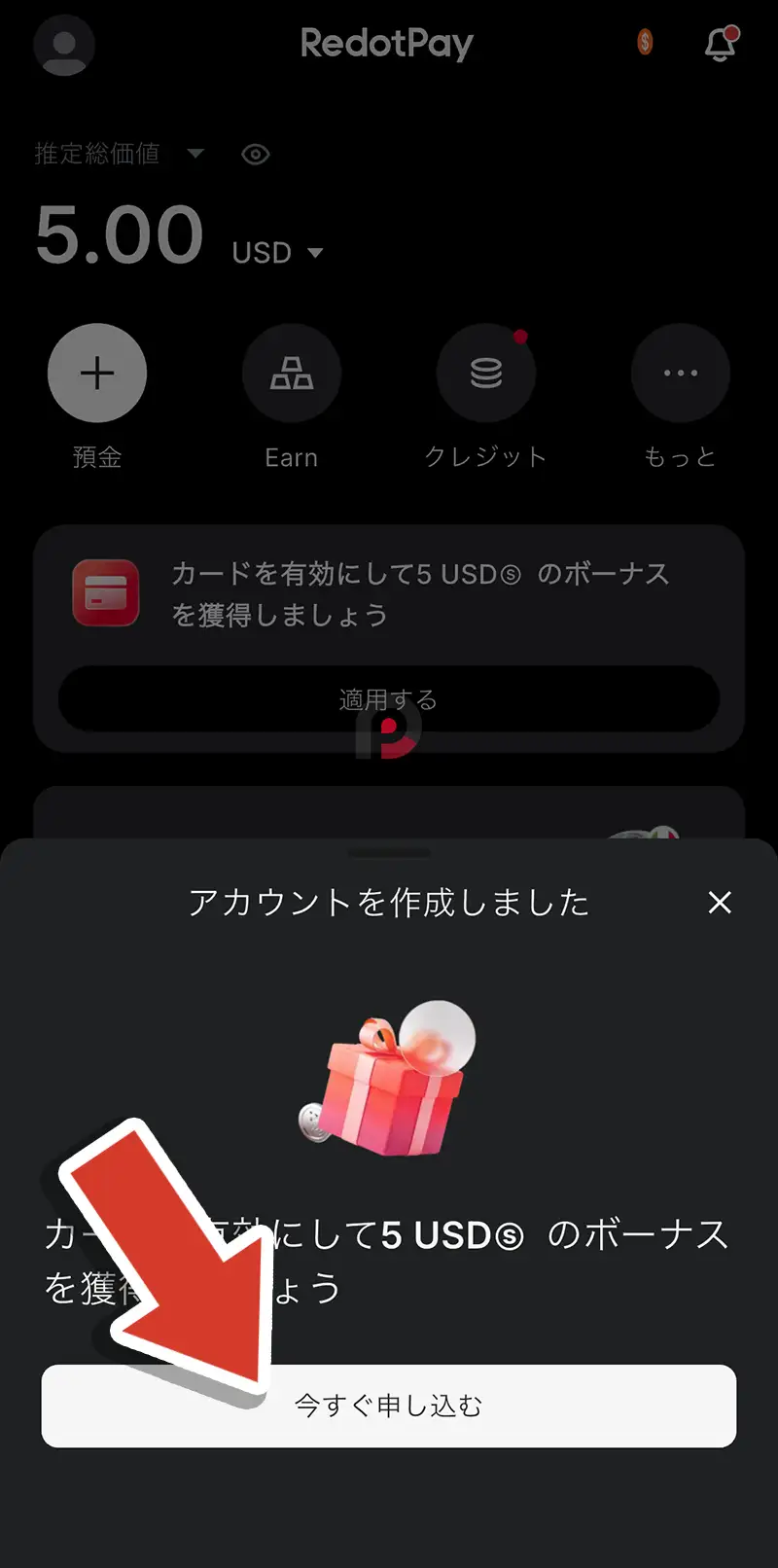778x1568 pixels.
Task: Toggle balance visibility with the eye icon
Action: coord(256,155)
